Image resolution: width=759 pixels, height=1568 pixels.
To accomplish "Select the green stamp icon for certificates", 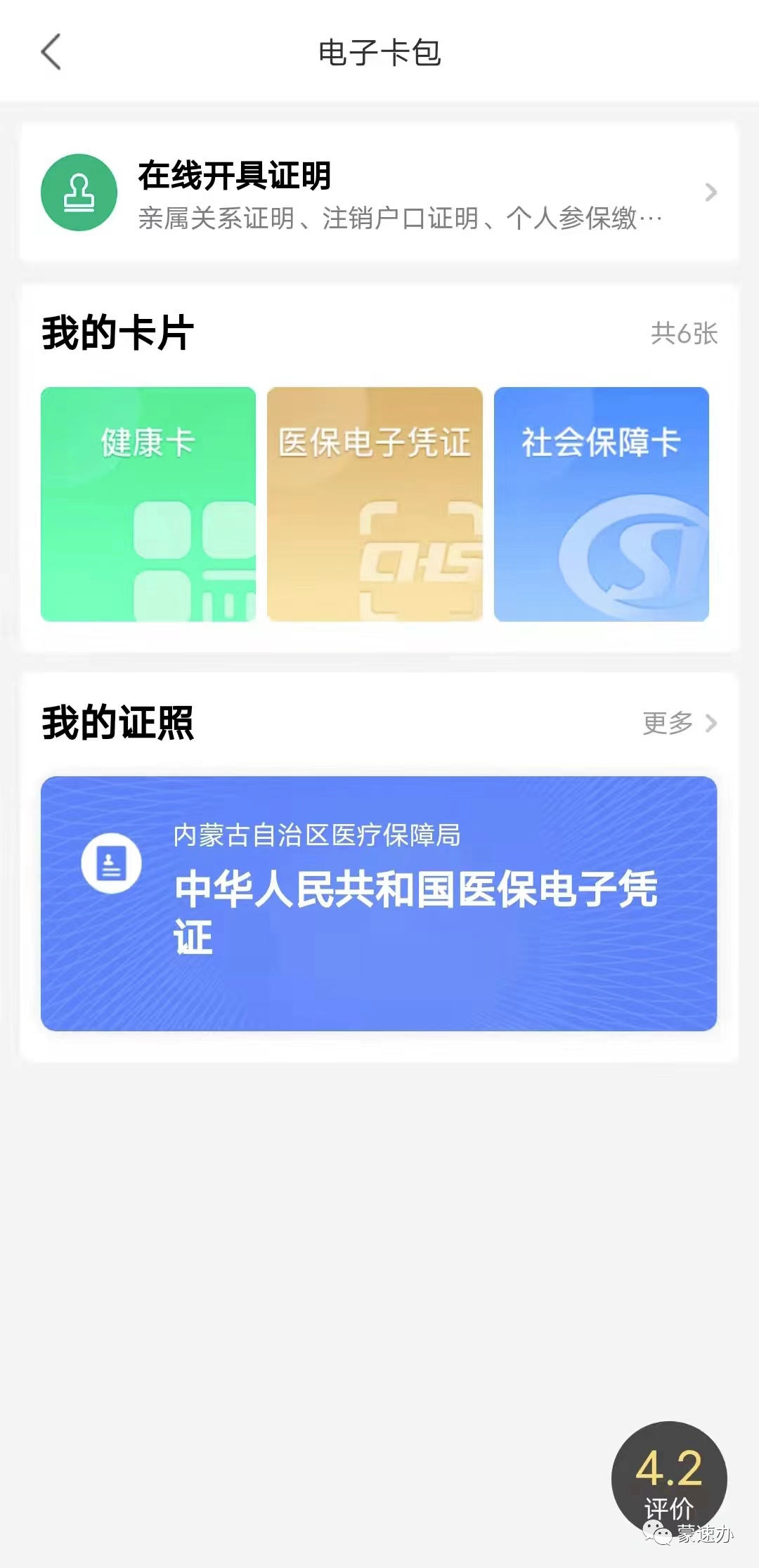I will pyautogui.click(x=80, y=191).
